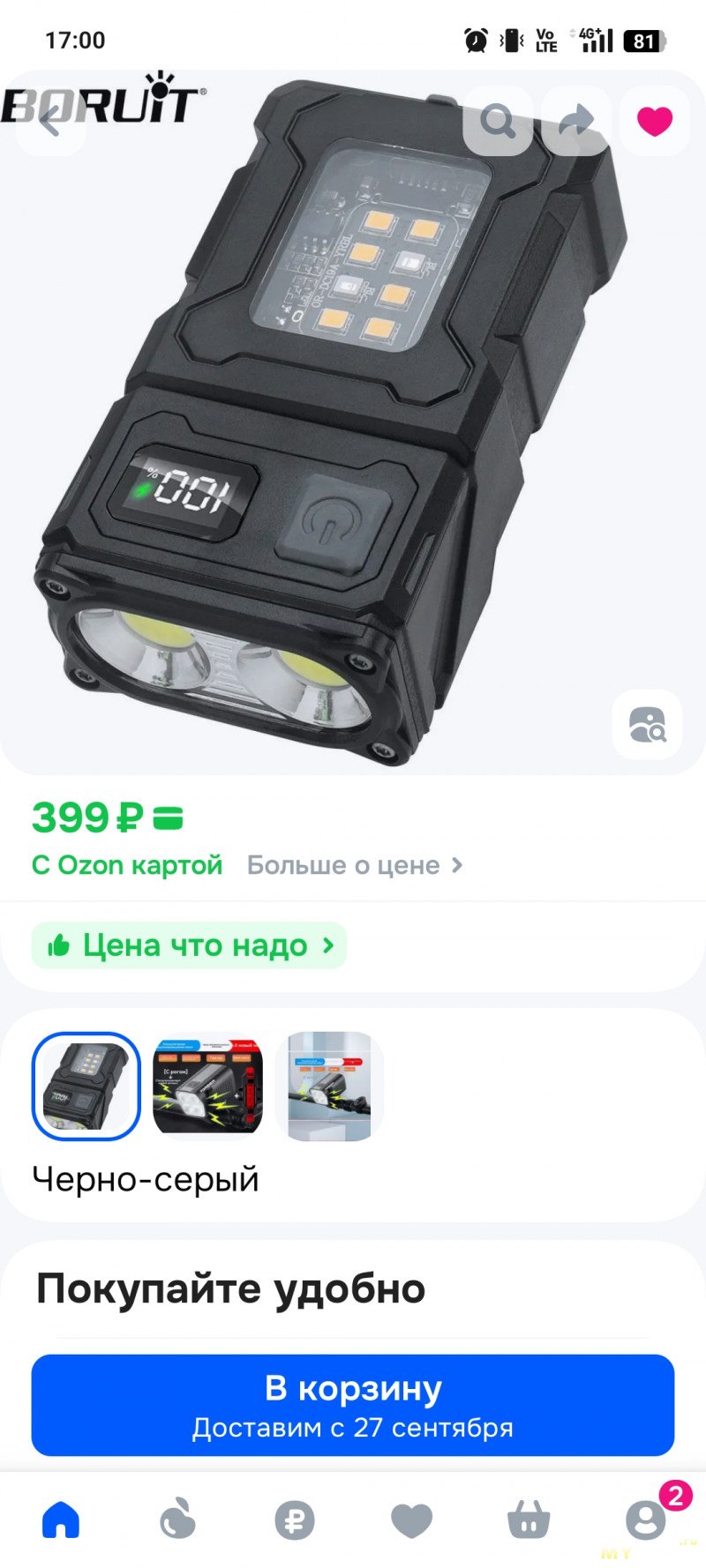The width and height of the screenshot is (706, 1568).
Task: Choose the second variant with red box
Action: tap(208, 1086)
